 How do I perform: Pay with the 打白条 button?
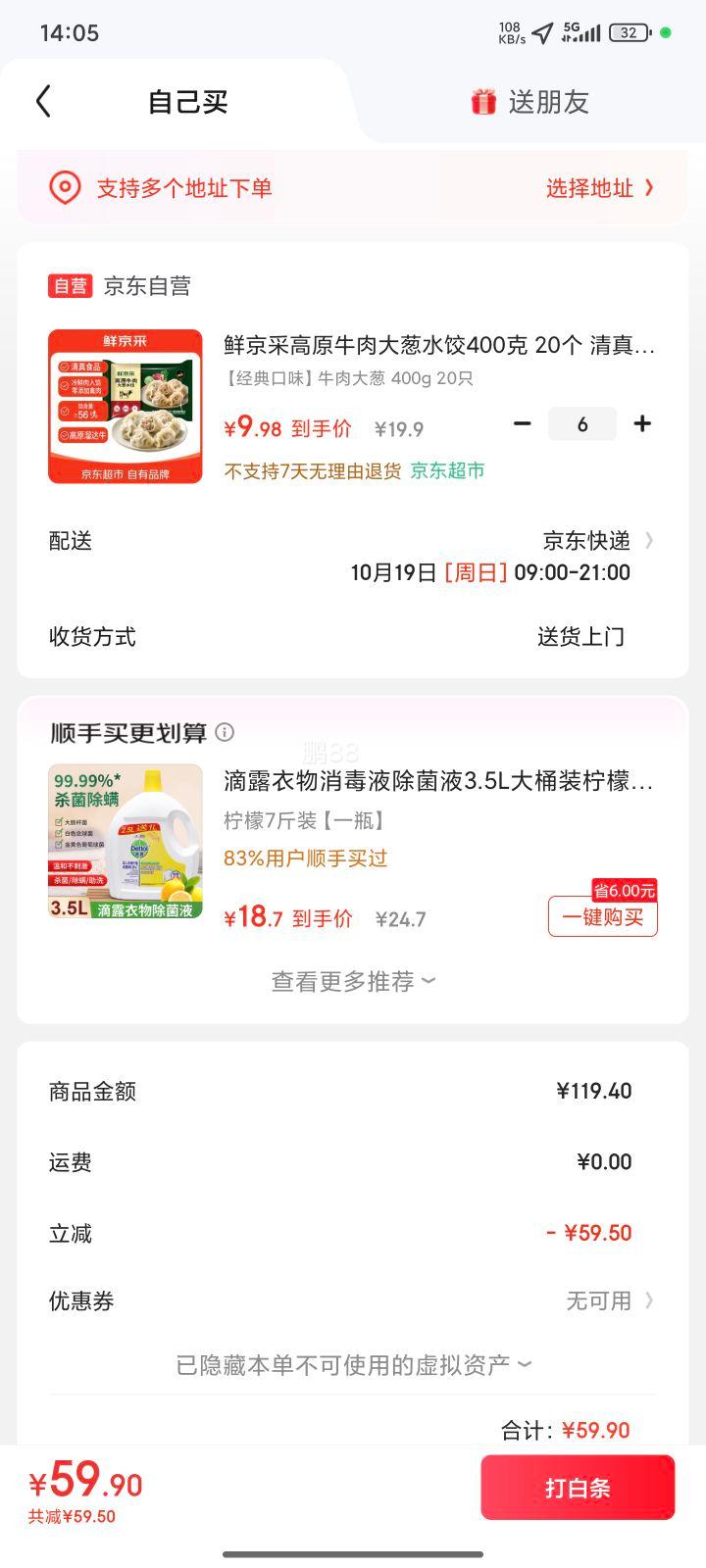pyautogui.click(x=578, y=1488)
